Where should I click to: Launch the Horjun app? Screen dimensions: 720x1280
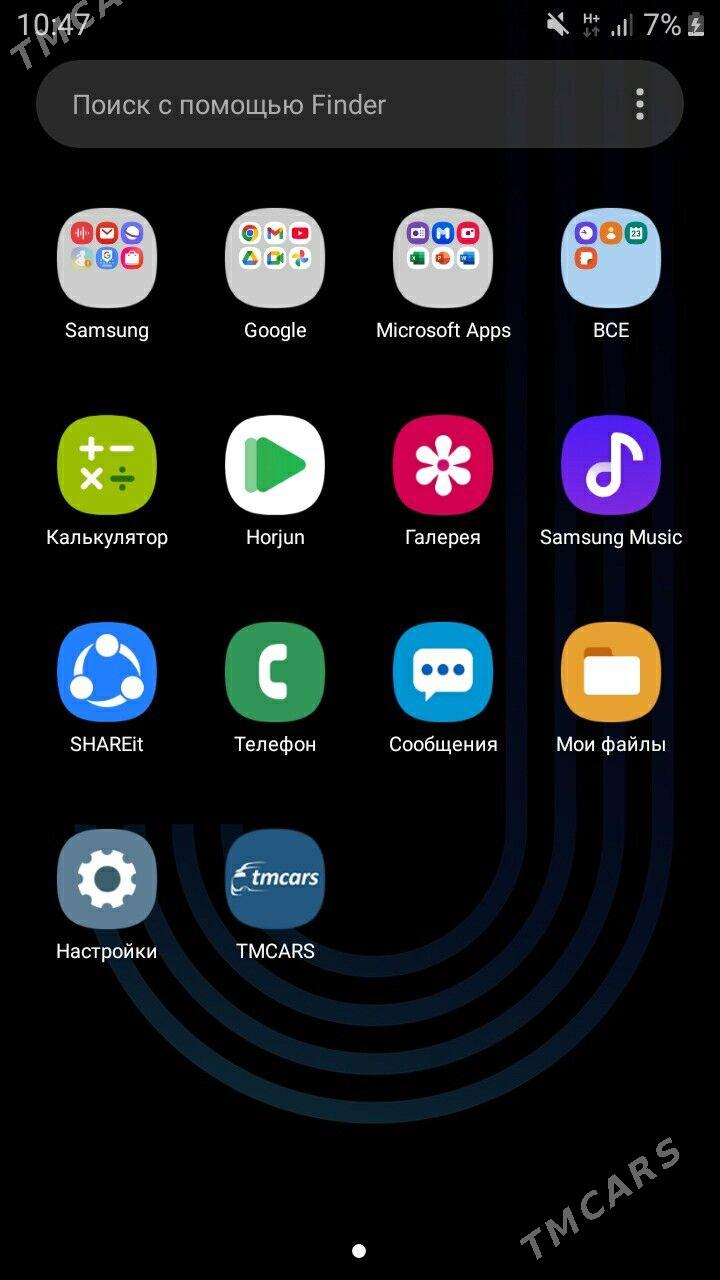point(275,465)
